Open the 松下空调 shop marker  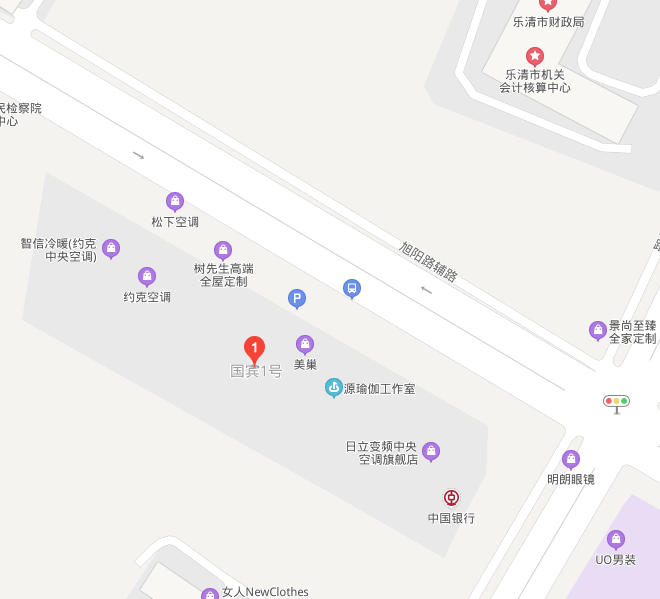click(x=175, y=202)
